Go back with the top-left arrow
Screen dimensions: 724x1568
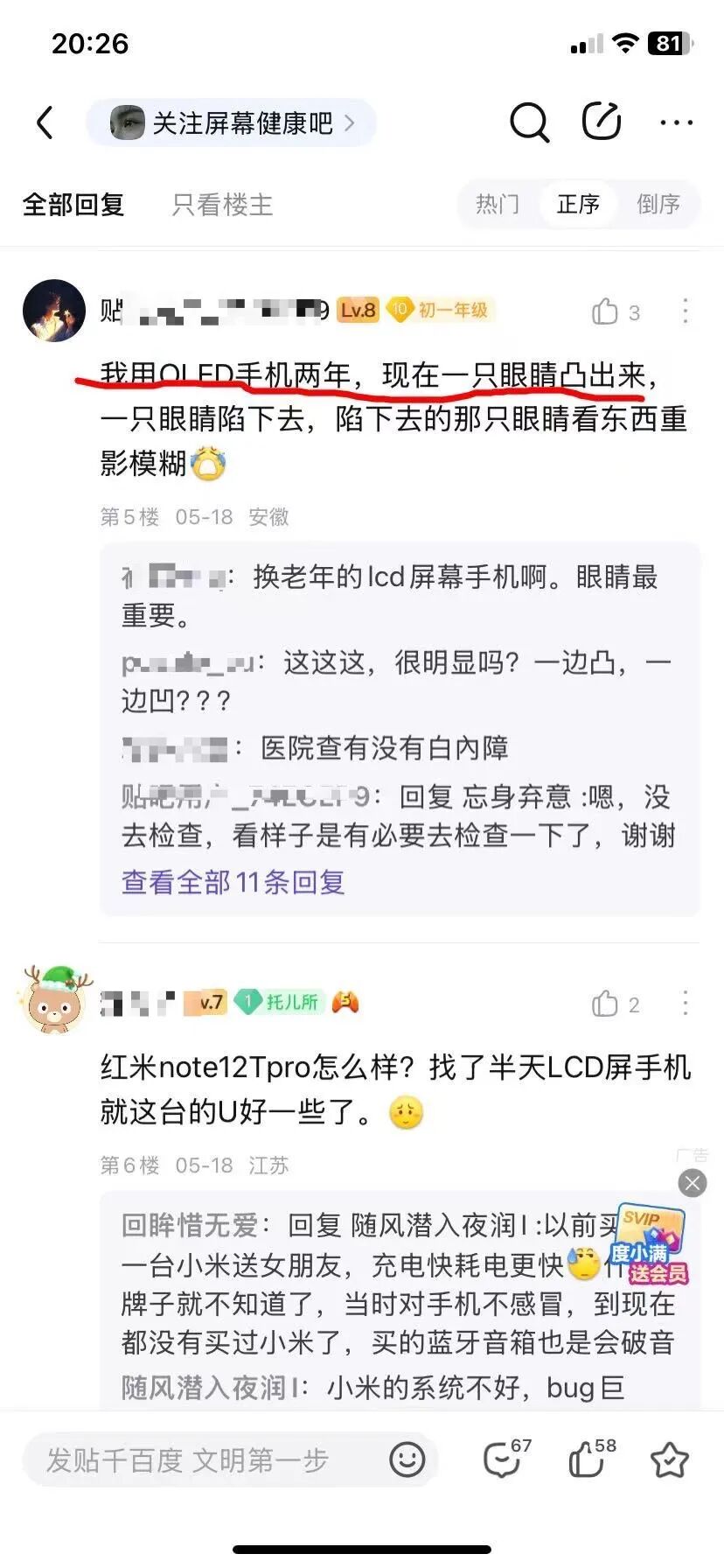point(45,122)
